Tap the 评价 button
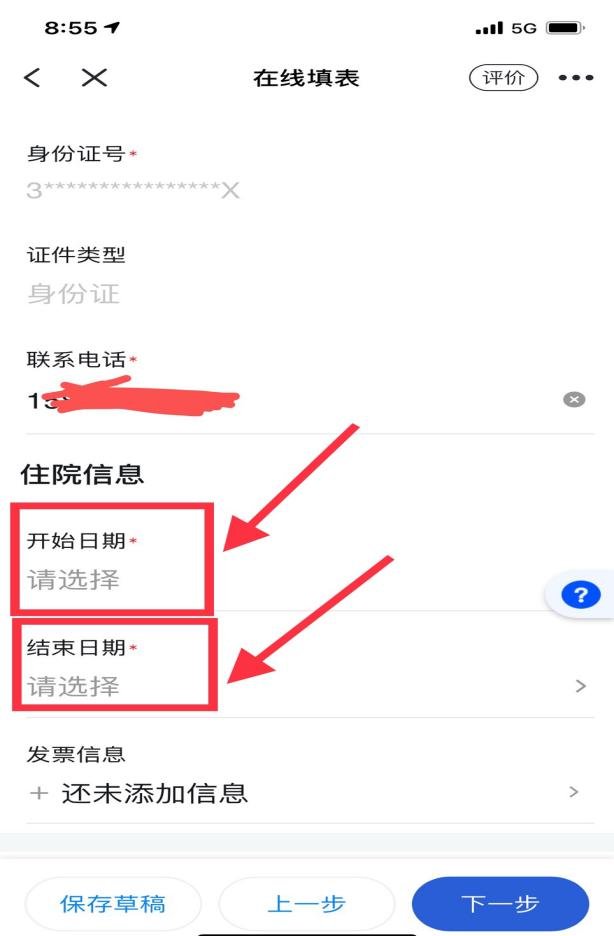614x936 pixels. 503,78
